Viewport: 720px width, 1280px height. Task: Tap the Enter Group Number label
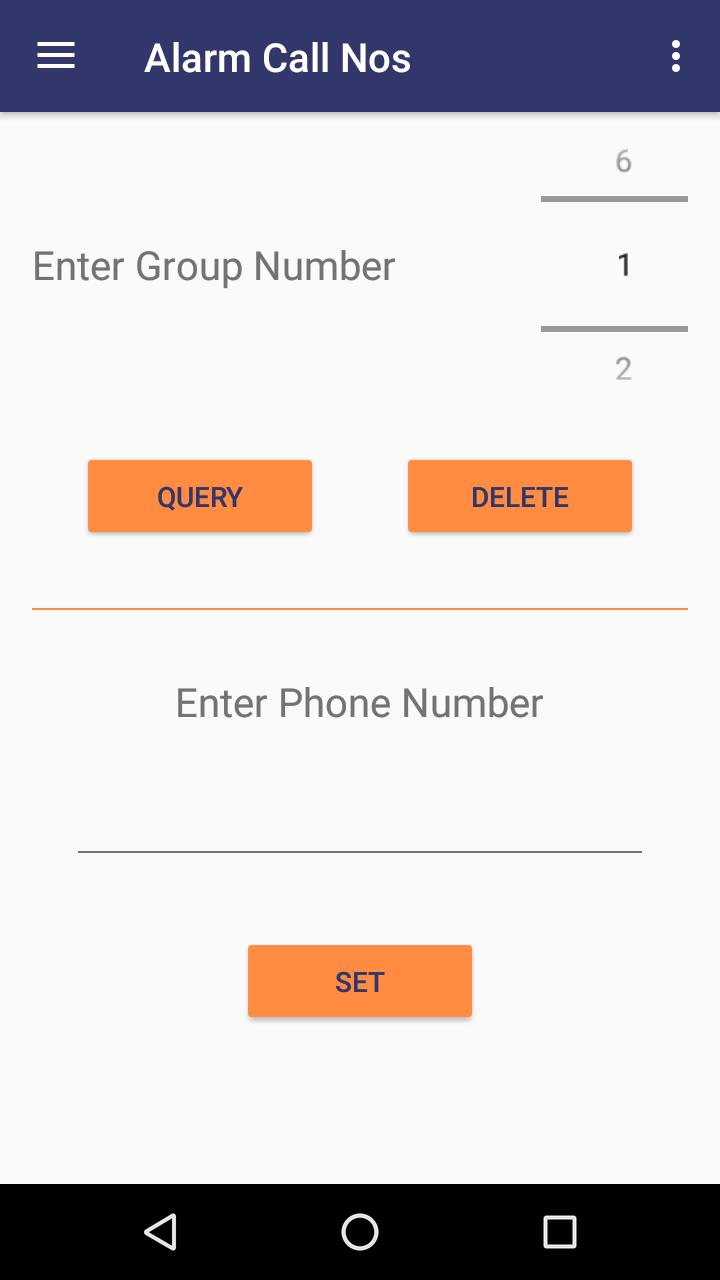(x=212, y=265)
